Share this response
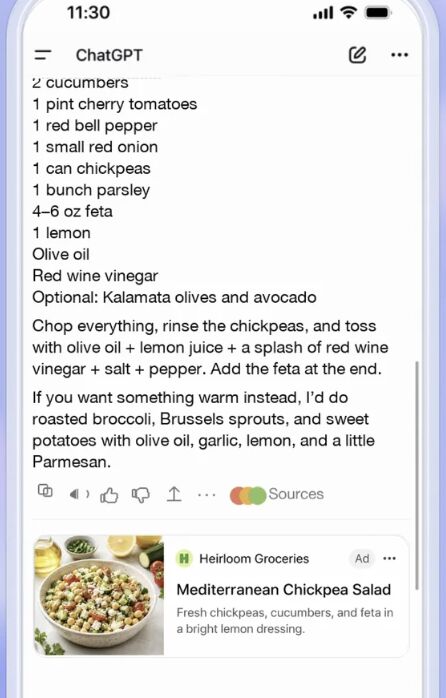This screenshot has width=446, height=698. point(174,494)
